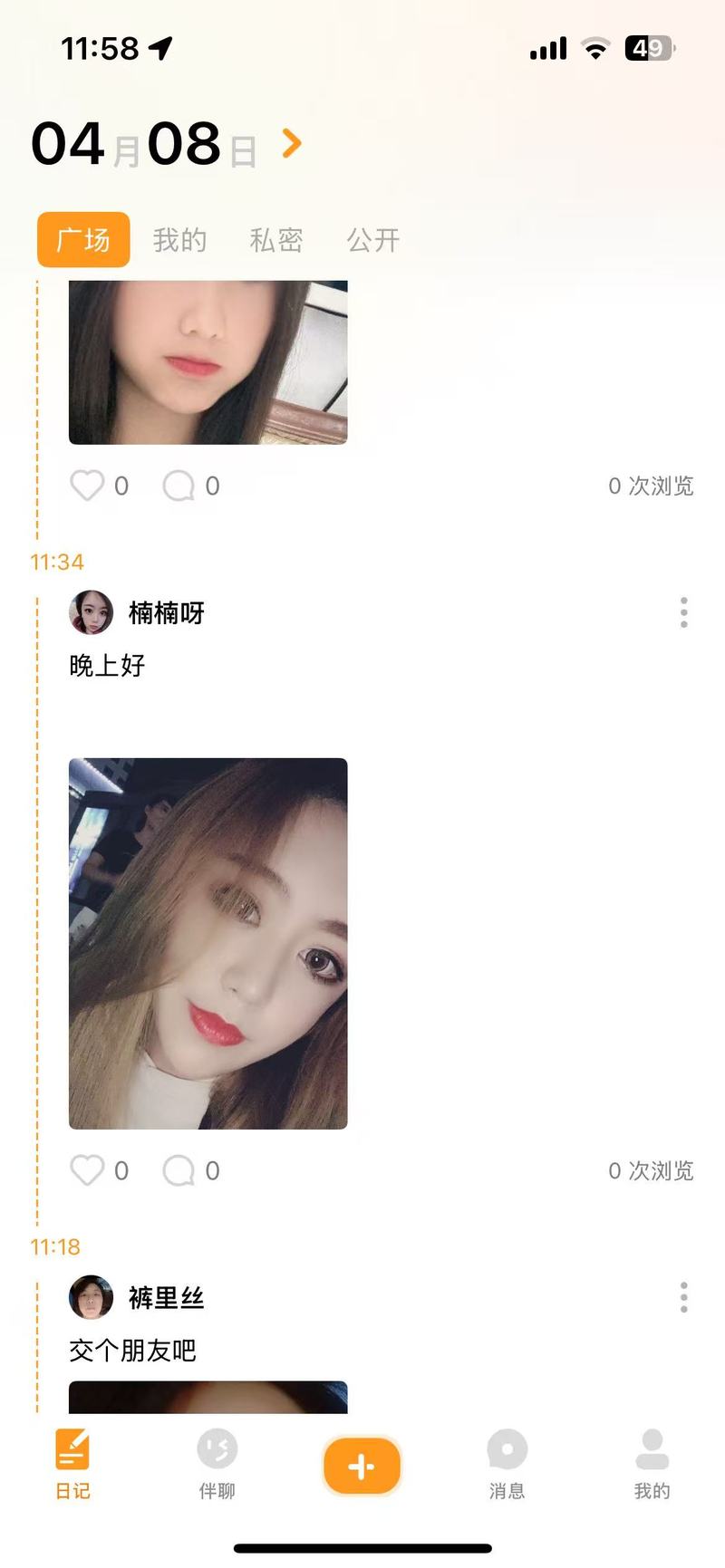Open comments on 楠楠呀's post
This screenshot has height=1568, width=725.
179,1170
